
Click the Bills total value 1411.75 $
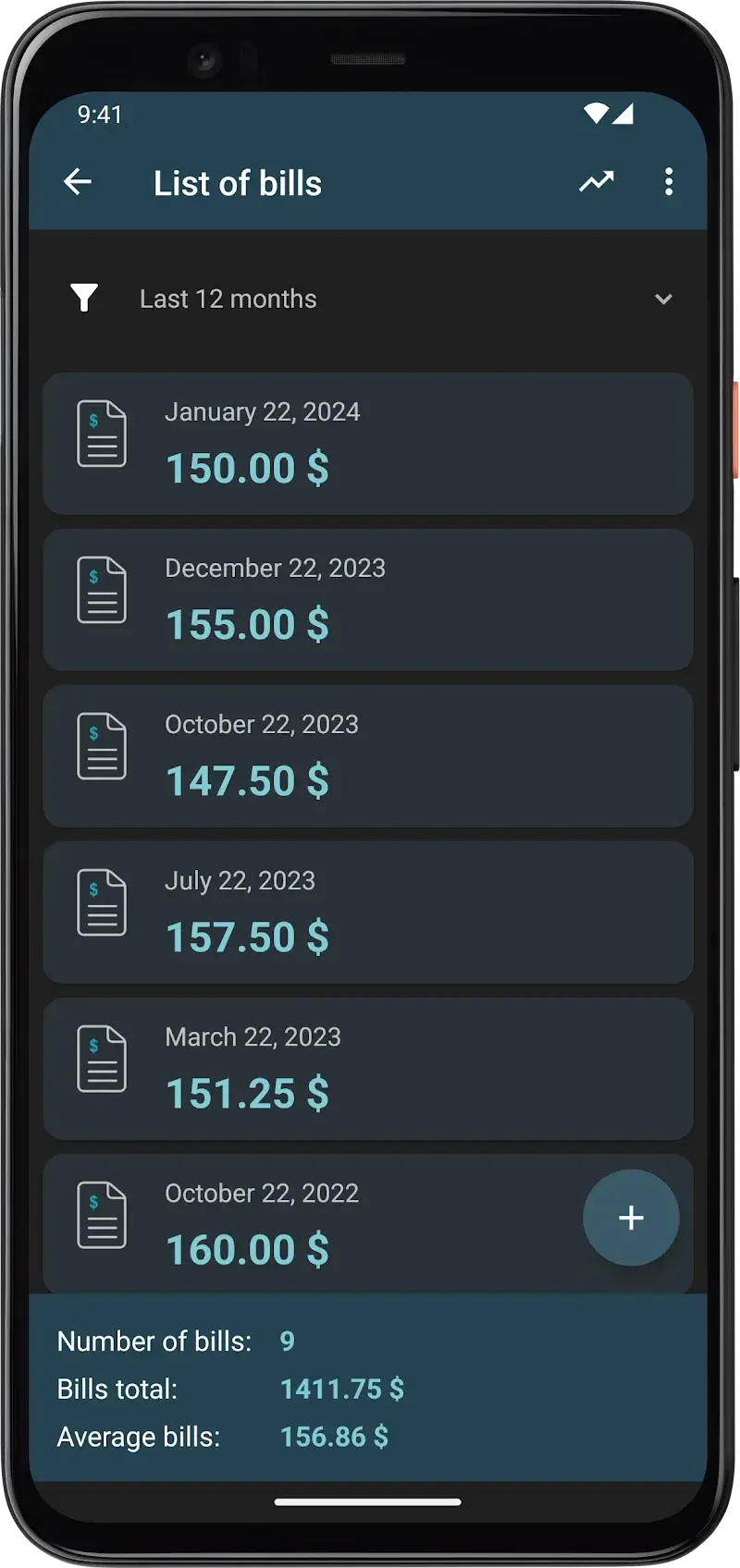(340, 1389)
